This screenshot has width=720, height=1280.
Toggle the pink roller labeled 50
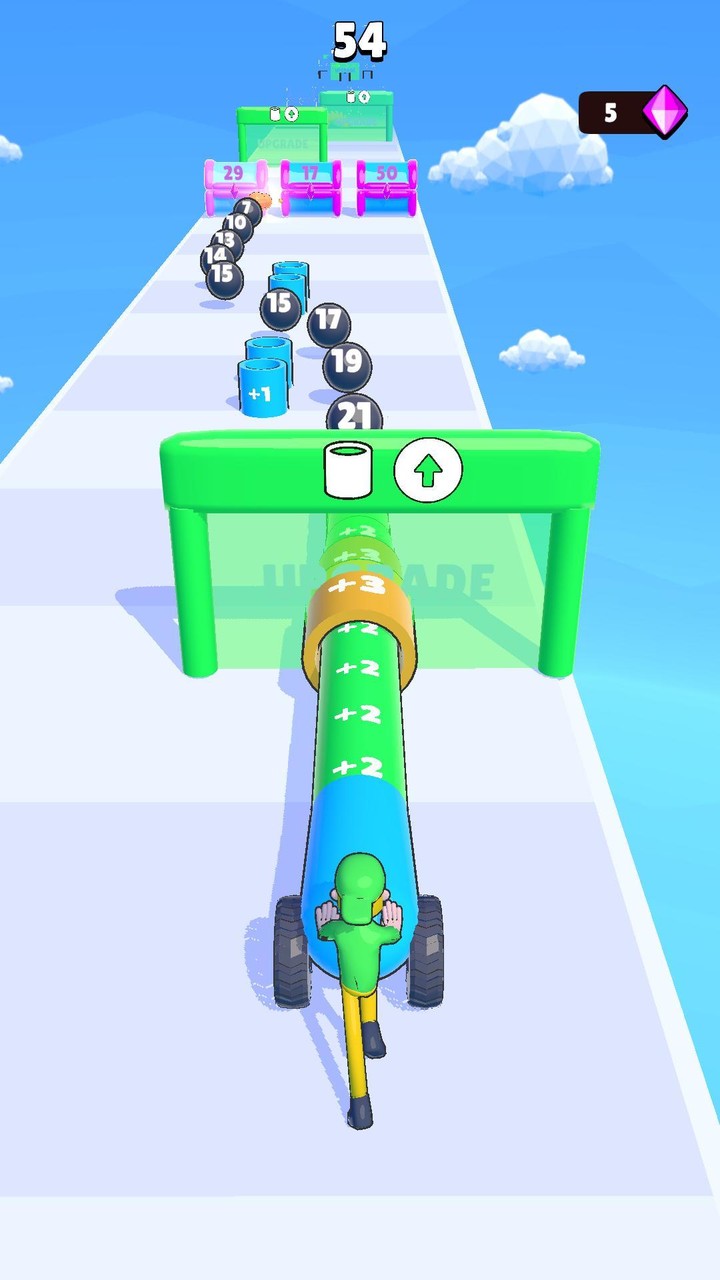point(388,174)
